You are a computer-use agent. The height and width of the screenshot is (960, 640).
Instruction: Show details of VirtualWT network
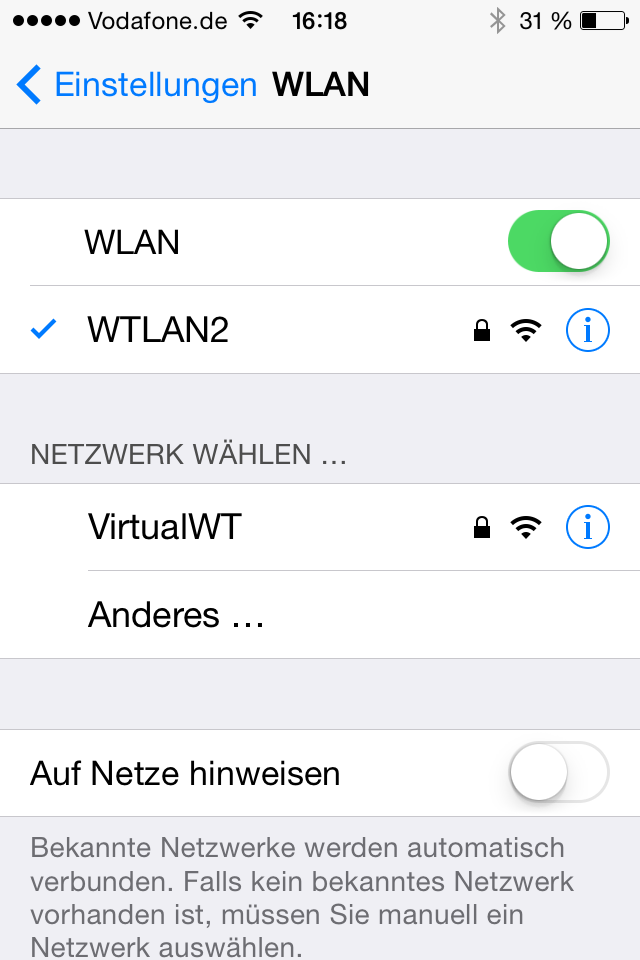(x=587, y=526)
